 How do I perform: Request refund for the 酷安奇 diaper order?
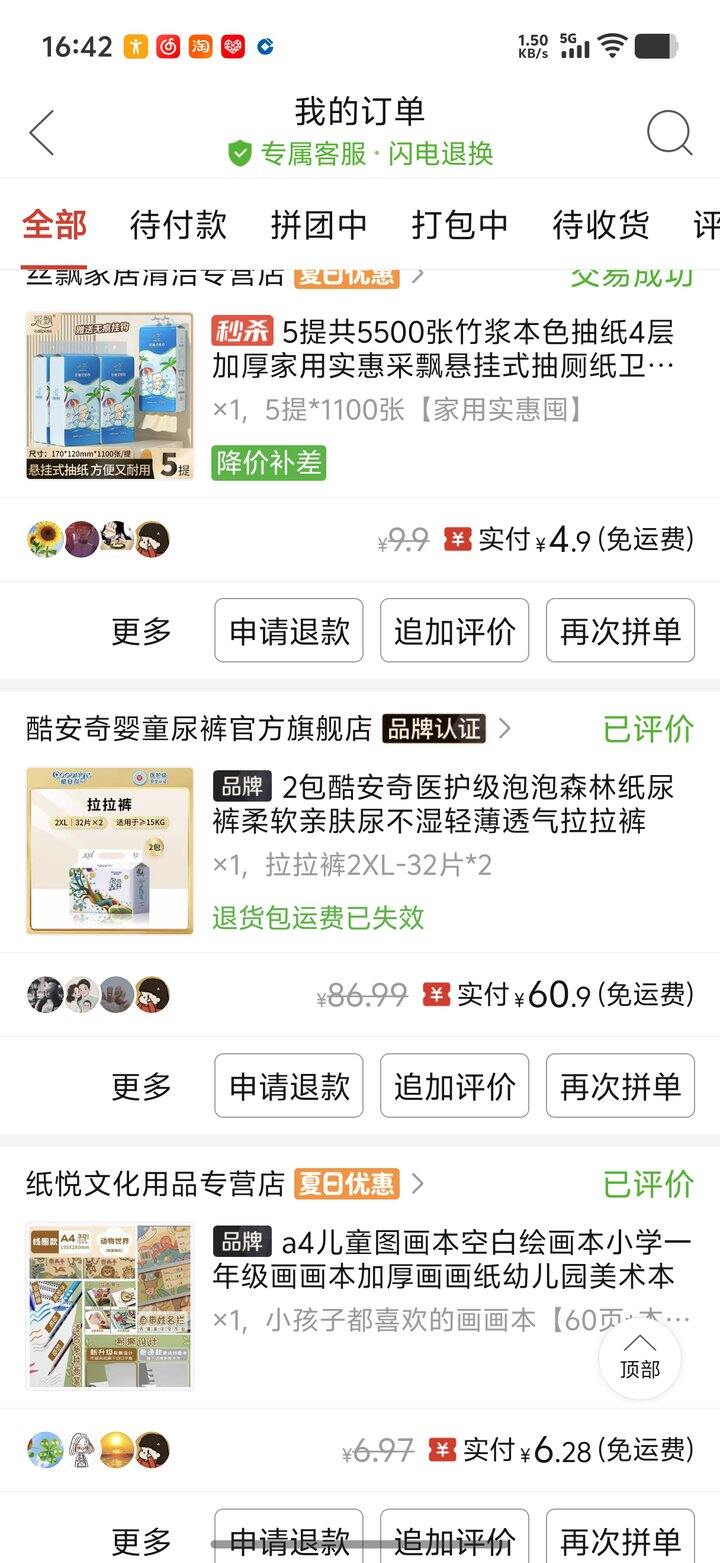[x=289, y=1086]
